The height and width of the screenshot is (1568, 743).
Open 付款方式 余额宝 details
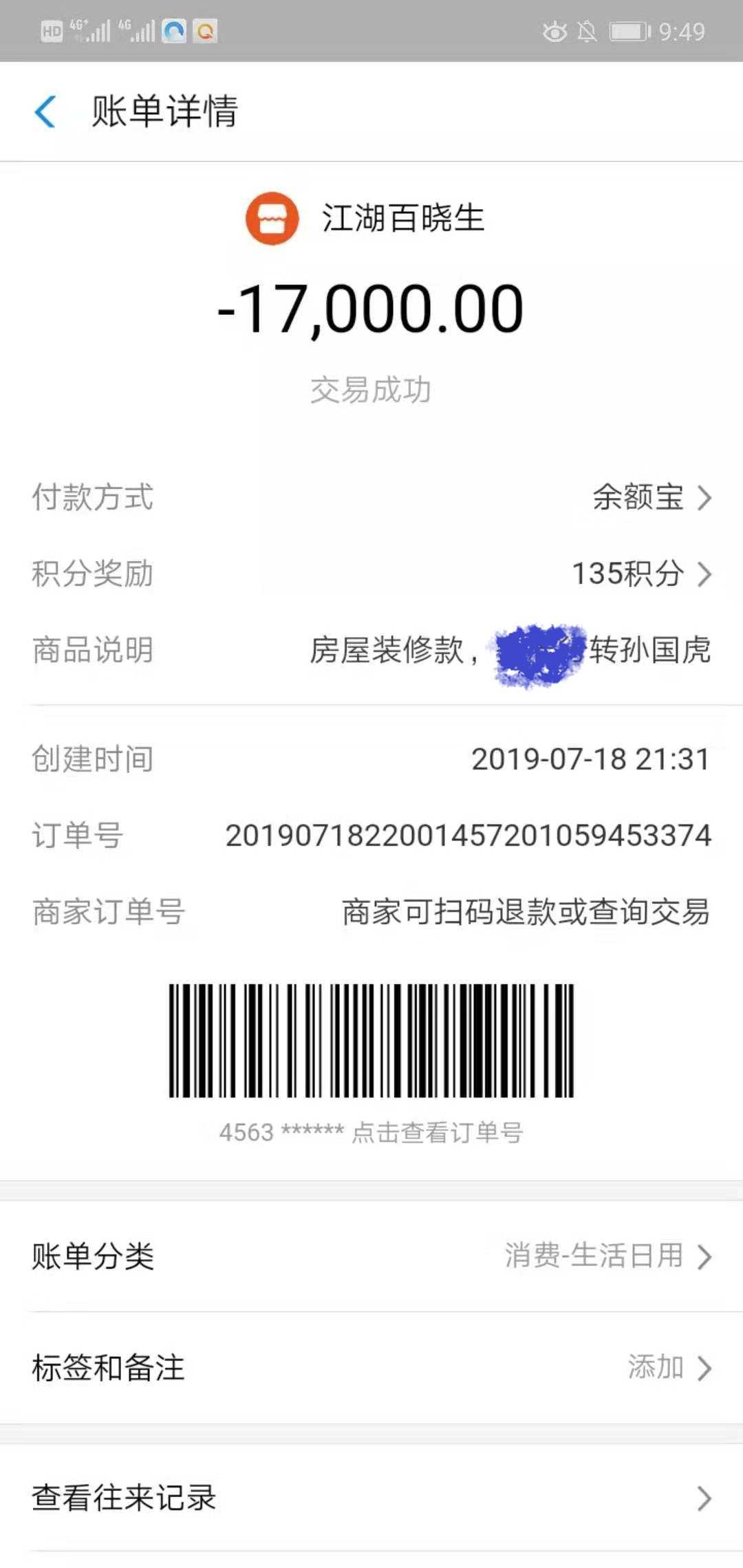650,497
